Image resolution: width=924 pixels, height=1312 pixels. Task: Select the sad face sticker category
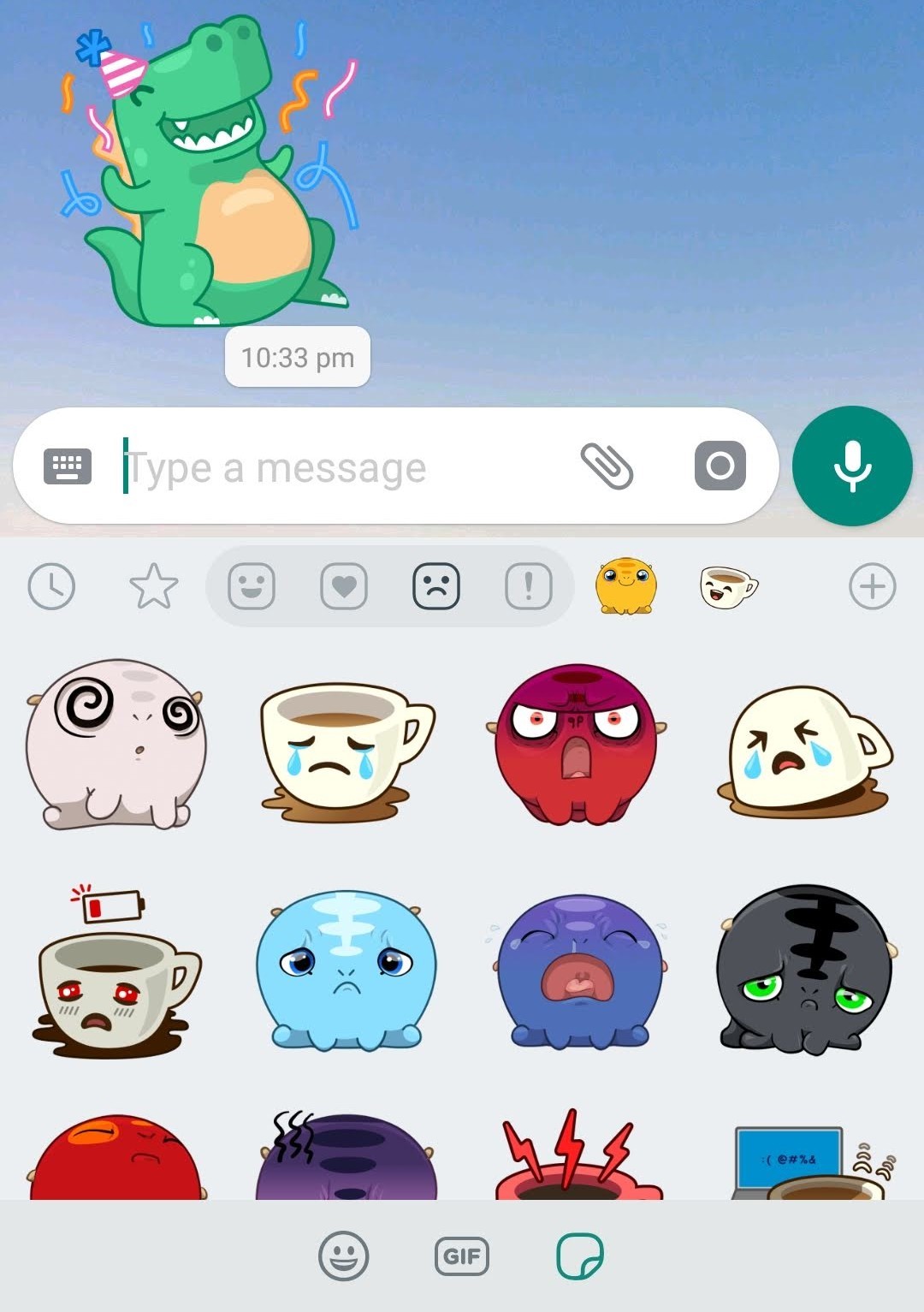click(x=436, y=586)
